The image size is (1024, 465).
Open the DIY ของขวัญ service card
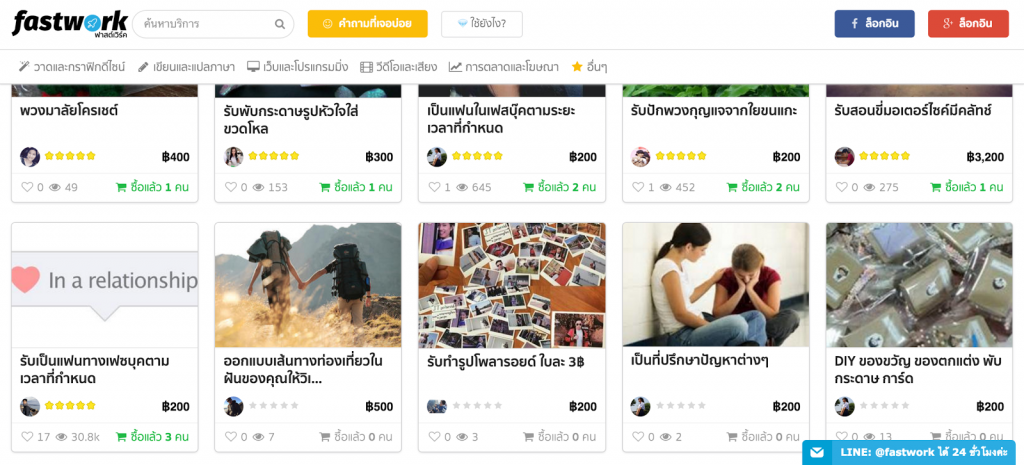(x=919, y=285)
